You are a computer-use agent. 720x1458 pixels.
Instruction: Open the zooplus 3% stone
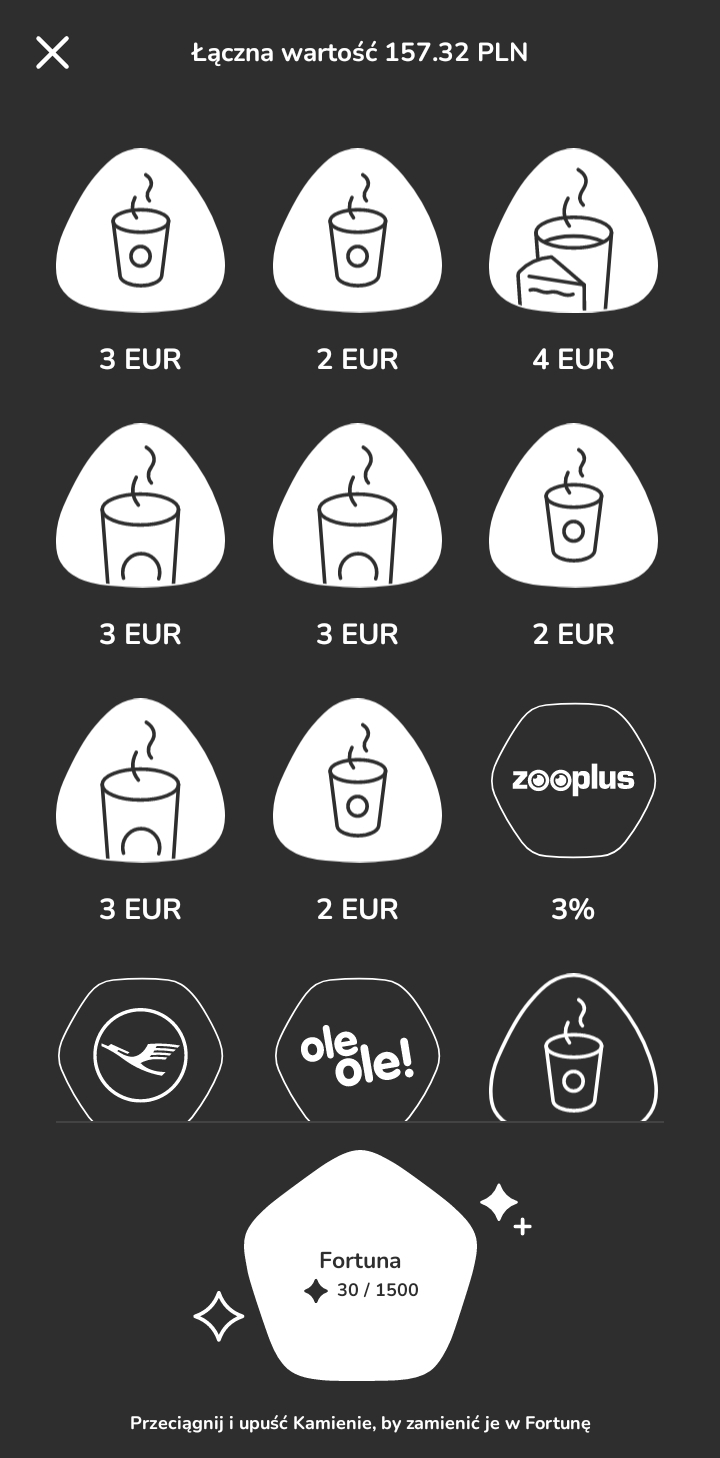pos(573,780)
